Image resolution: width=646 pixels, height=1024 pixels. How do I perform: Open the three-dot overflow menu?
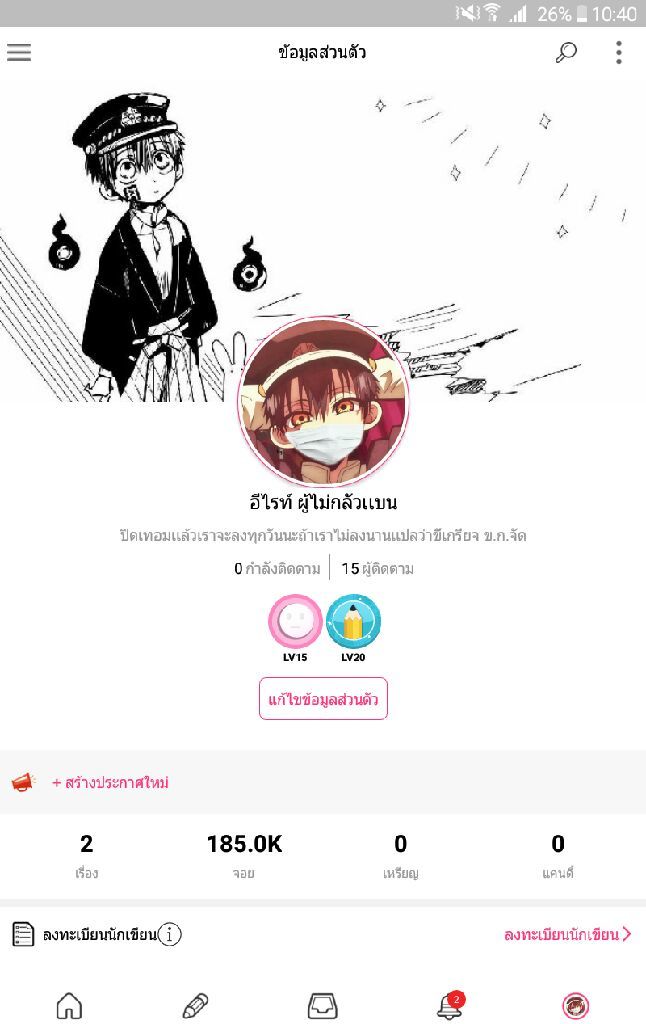pos(619,53)
